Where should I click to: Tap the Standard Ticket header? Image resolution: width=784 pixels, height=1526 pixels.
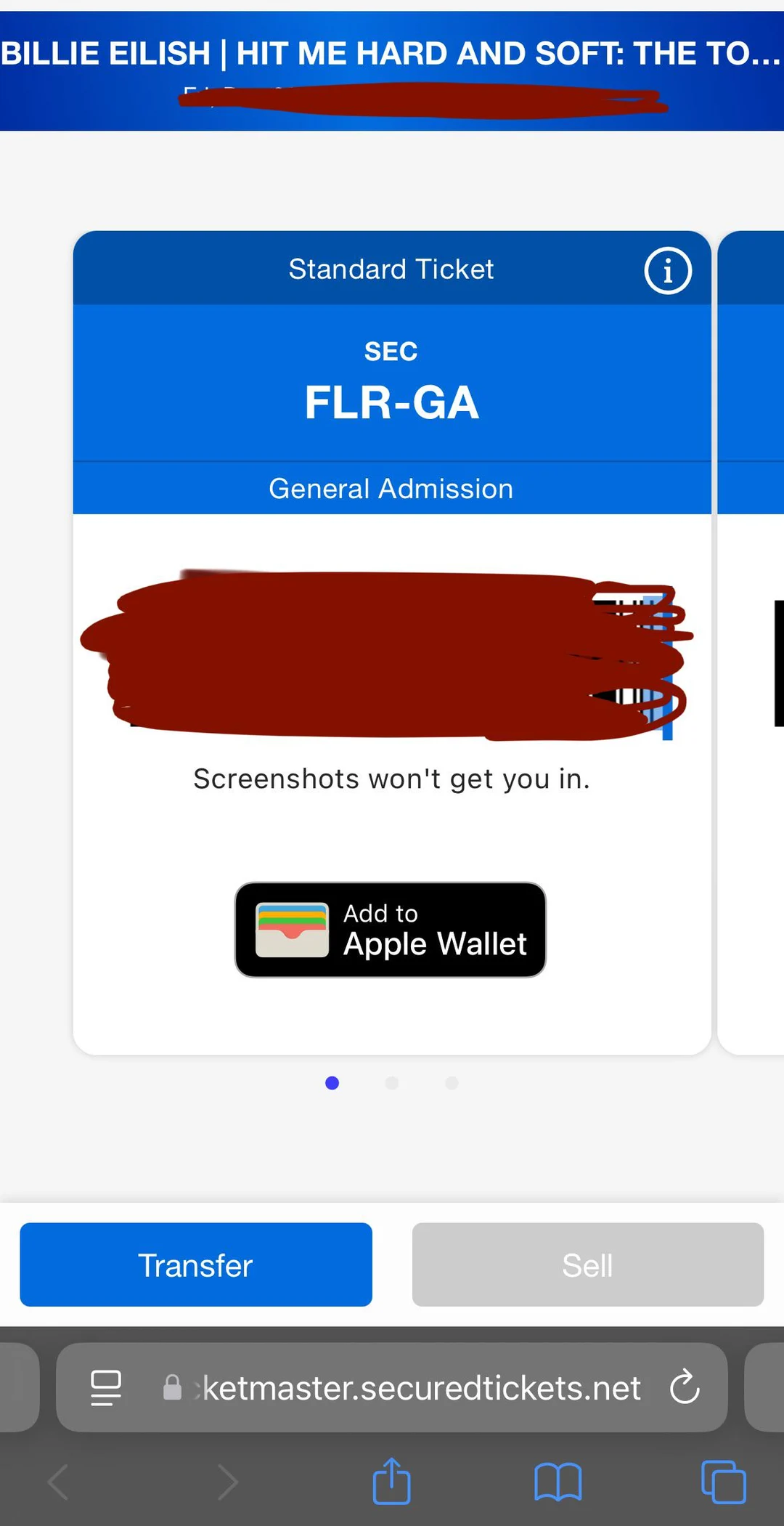coord(391,269)
